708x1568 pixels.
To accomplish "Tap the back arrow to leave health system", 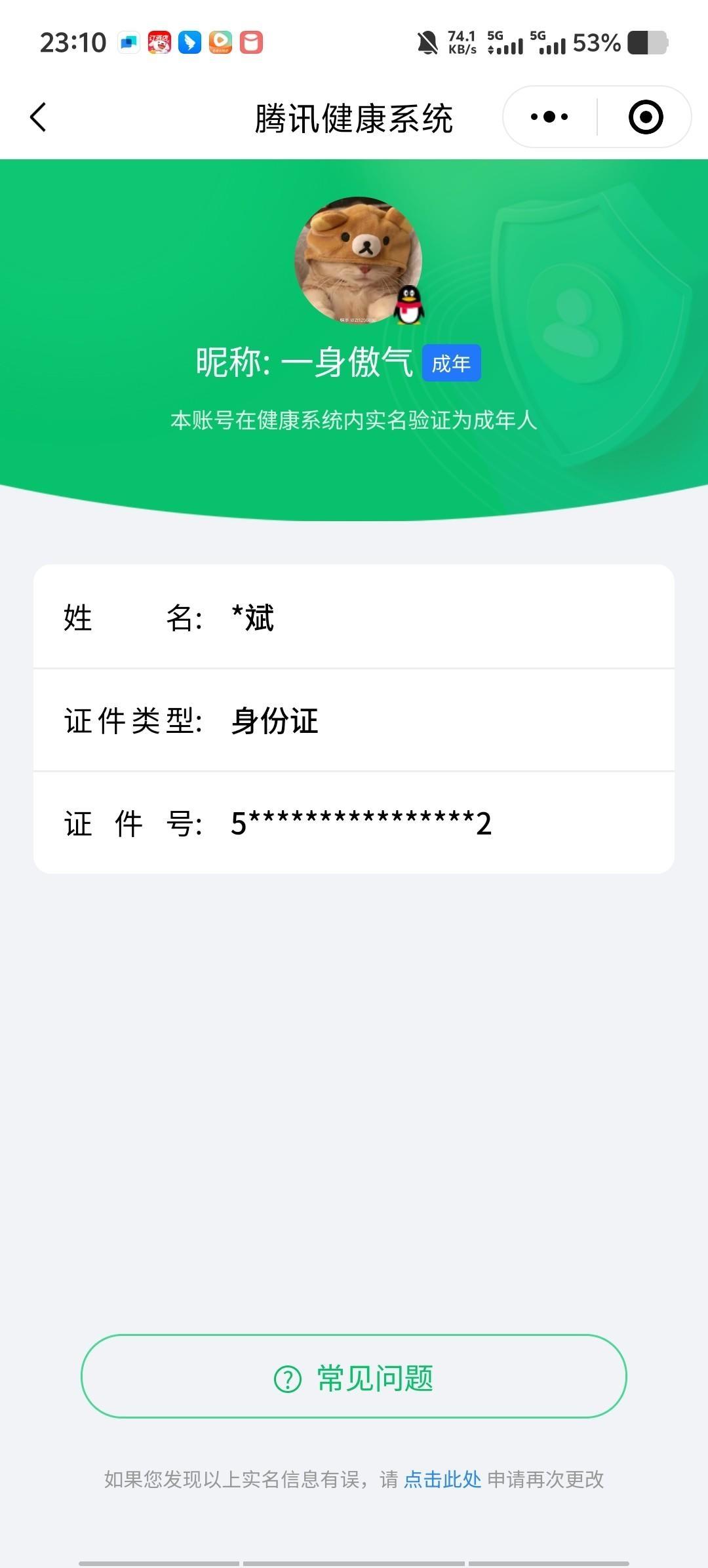I will 39,116.
